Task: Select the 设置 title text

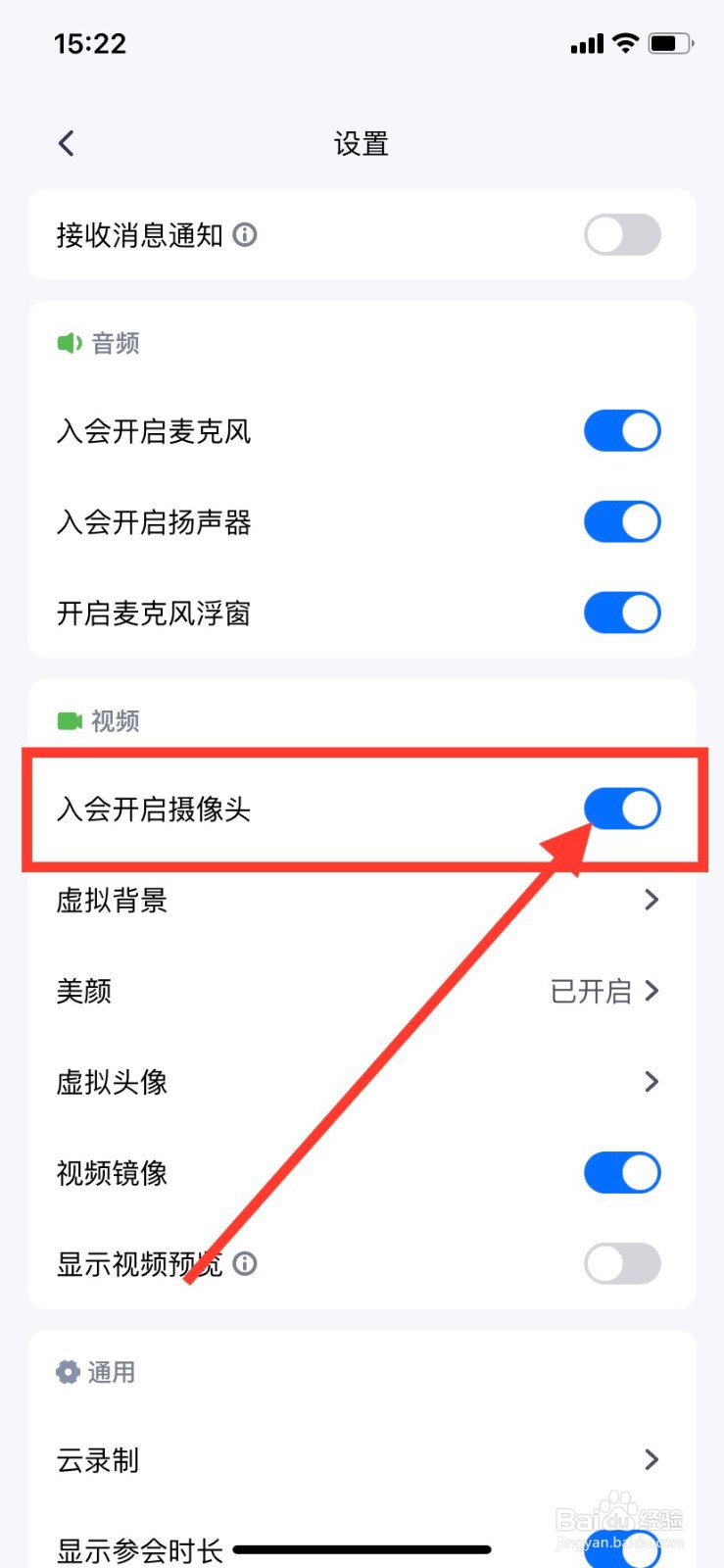Action: [362, 143]
